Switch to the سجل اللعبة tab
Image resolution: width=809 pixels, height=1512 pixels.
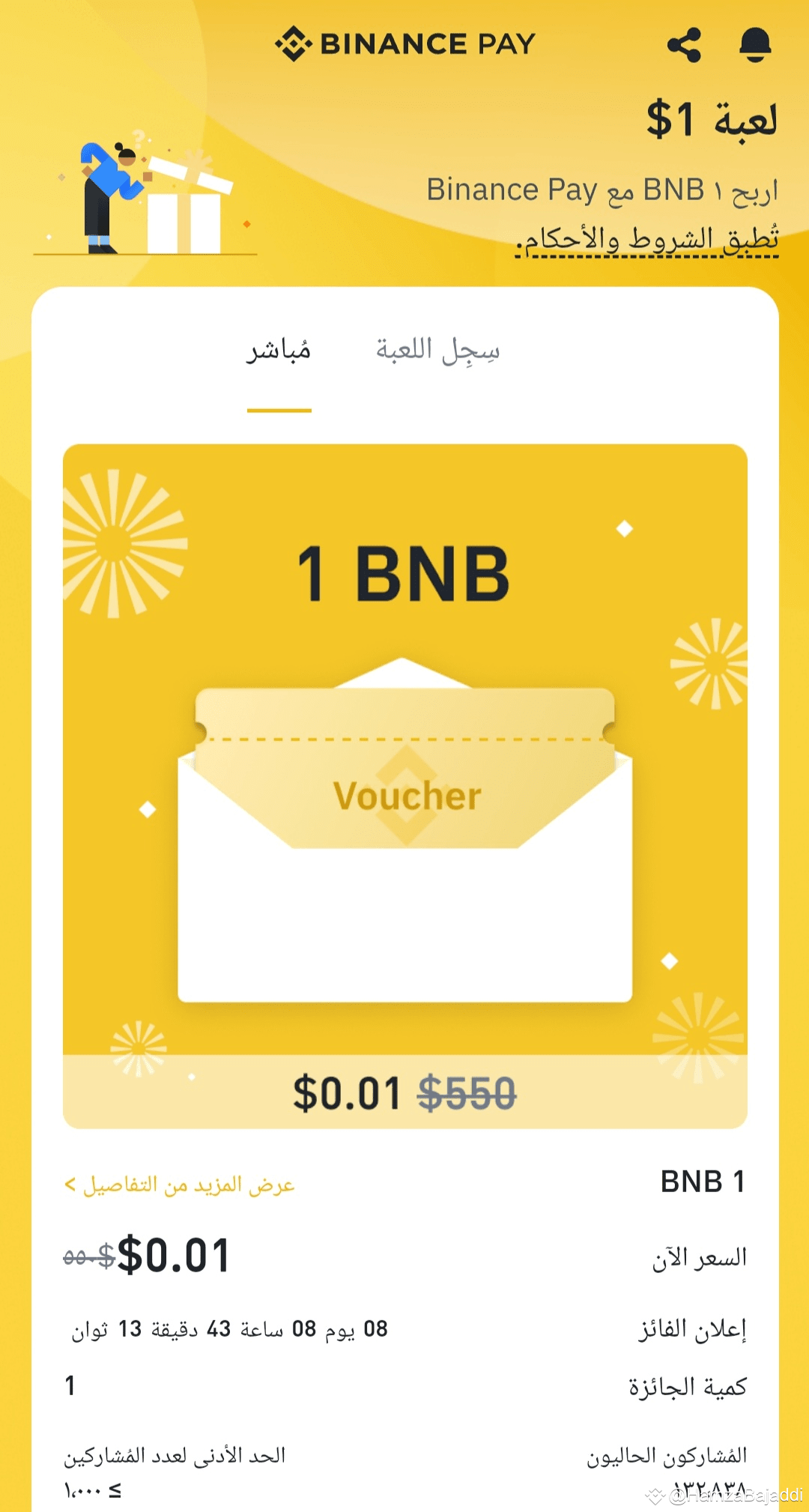[x=437, y=351]
